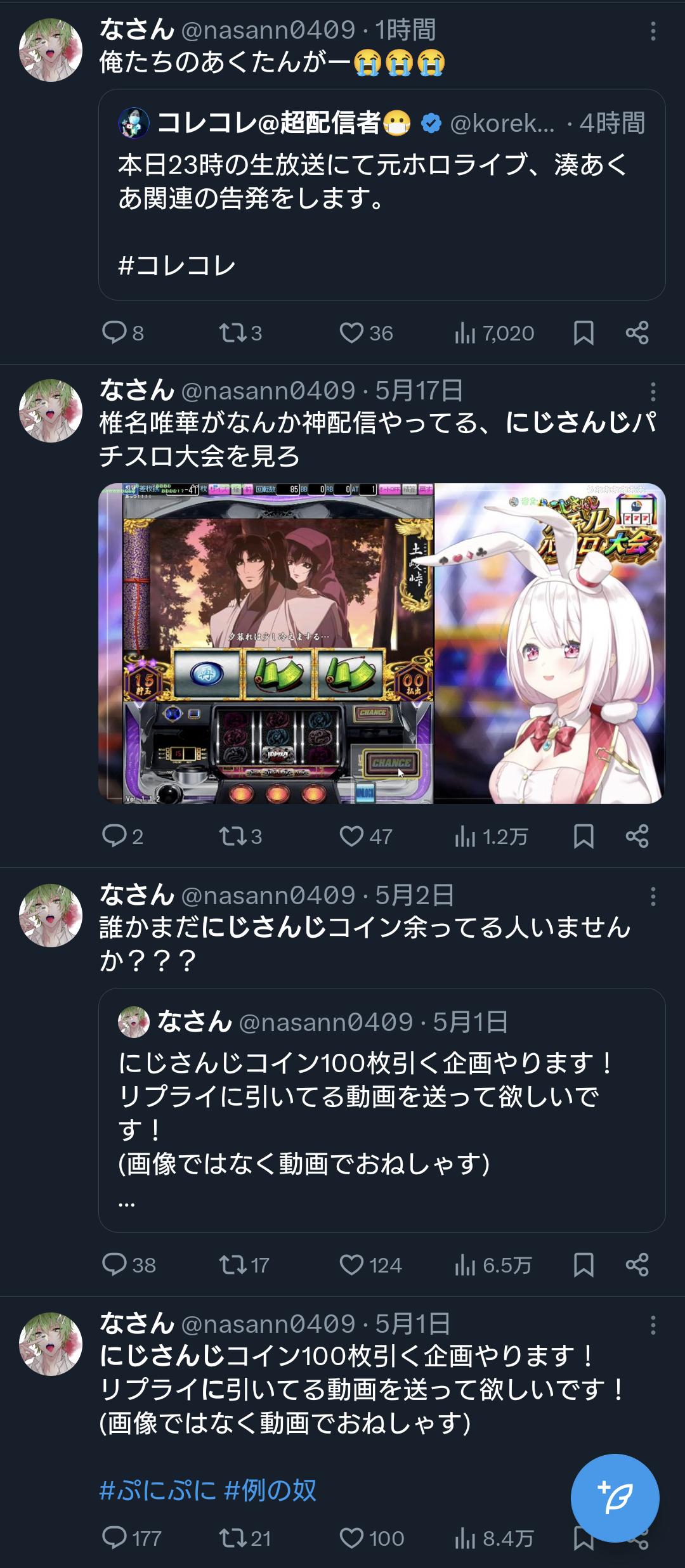This screenshot has height=1568, width=685.
Task: Open the quoted 5月1日 にじさんじコイン tweet
Action: [382, 1110]
